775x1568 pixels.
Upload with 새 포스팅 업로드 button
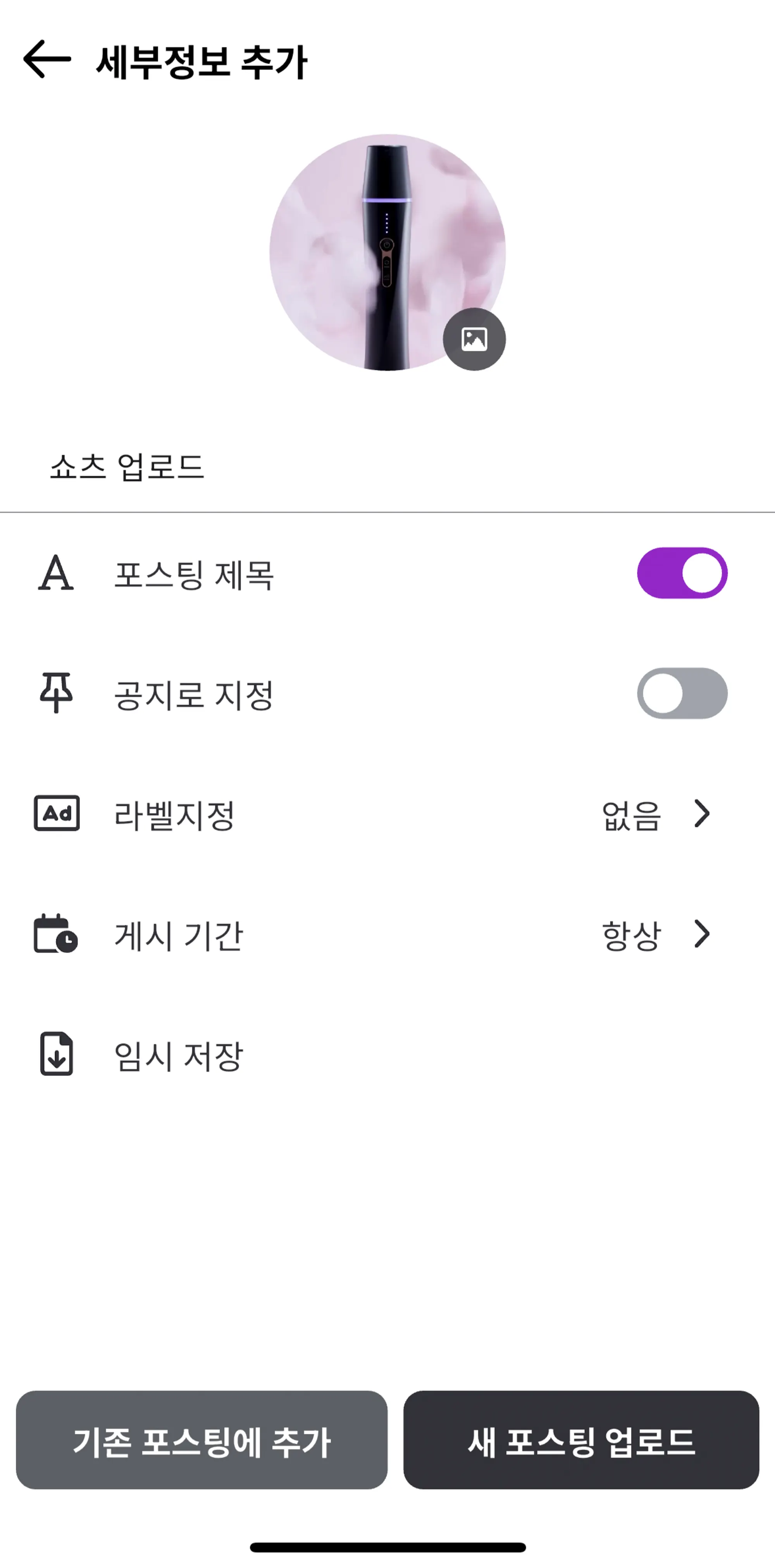click(x=581, y=1440)
